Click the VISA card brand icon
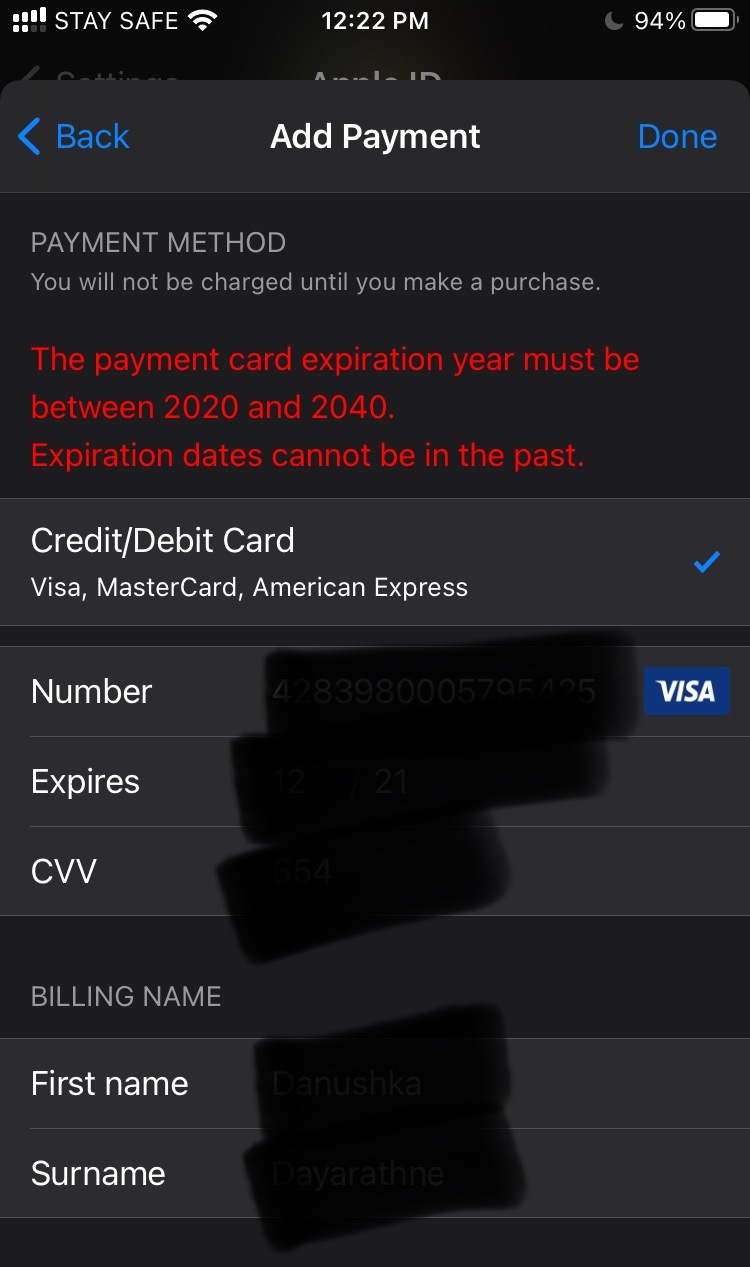 pyautogui.click(x=687, y=691)
